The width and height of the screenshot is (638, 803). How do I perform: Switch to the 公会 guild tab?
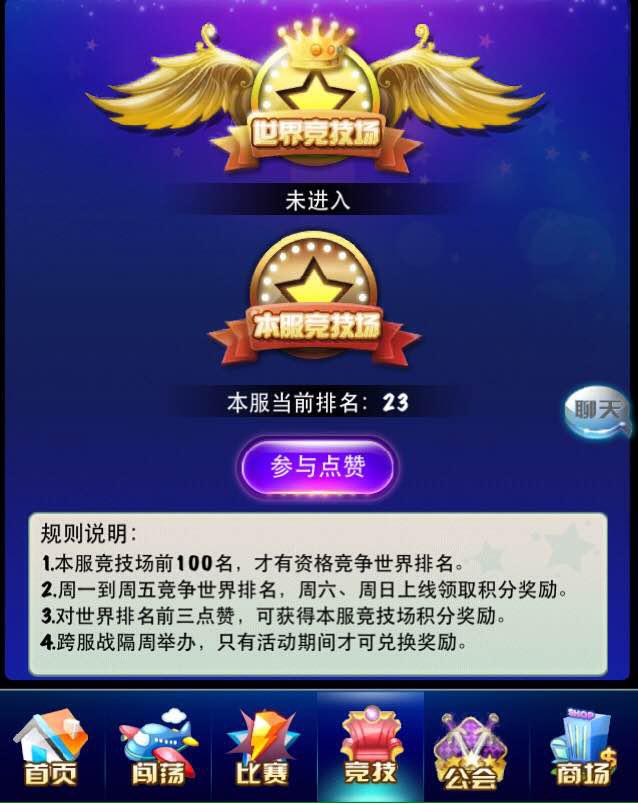coord(476,747)
